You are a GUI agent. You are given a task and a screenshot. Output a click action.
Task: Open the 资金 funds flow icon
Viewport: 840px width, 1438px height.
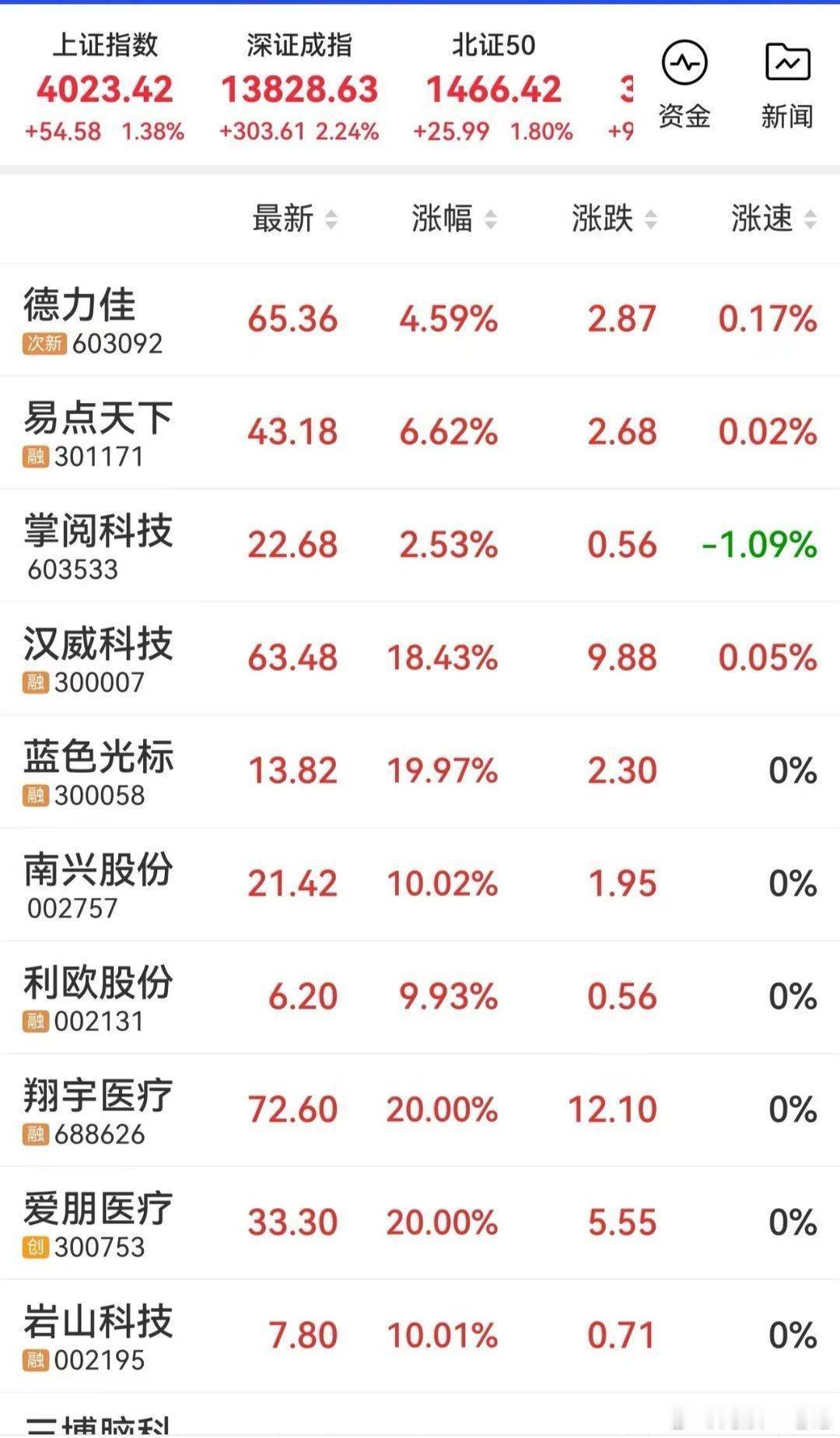pos(683,82)
